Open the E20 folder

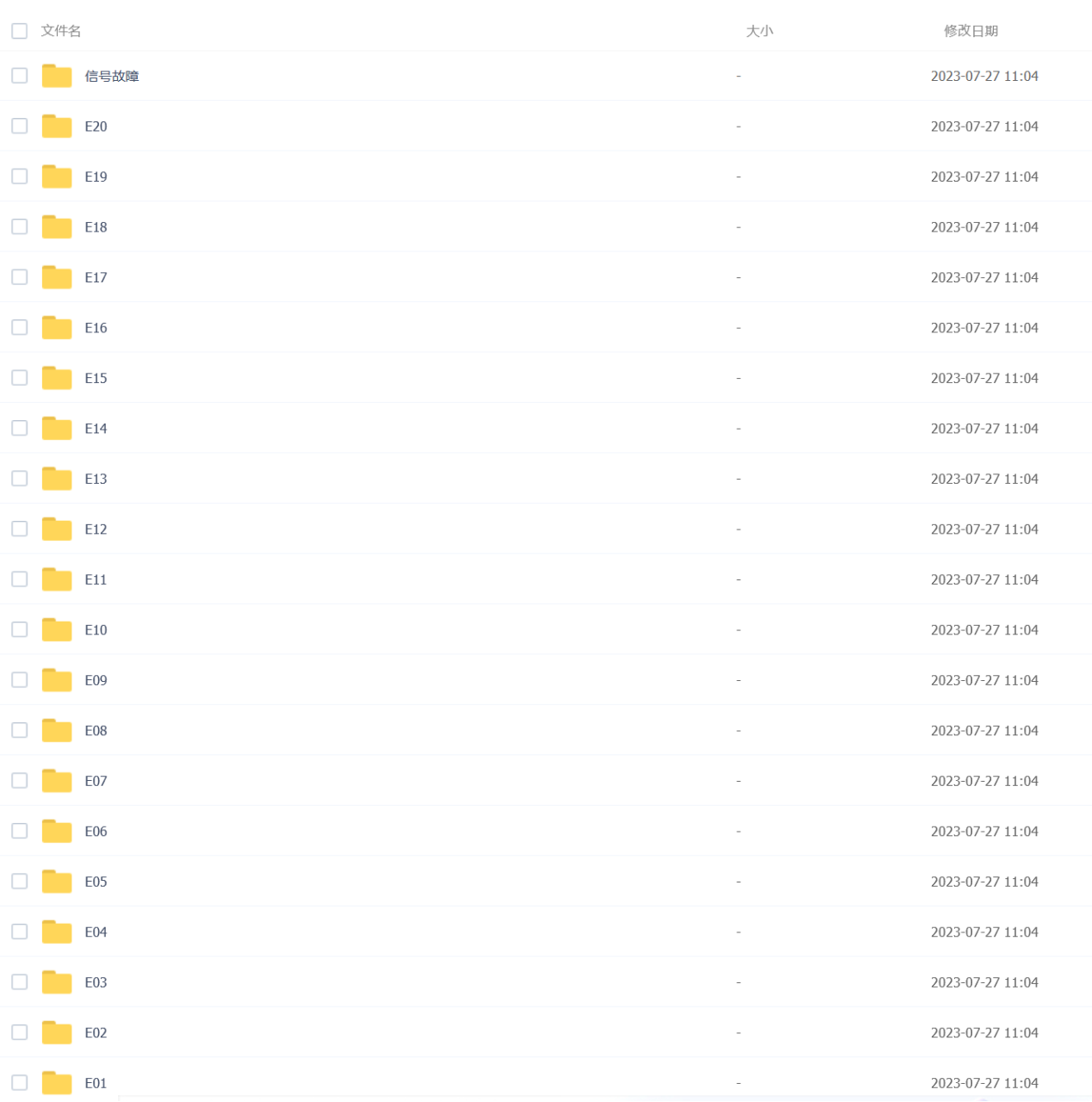coord(96,127)
